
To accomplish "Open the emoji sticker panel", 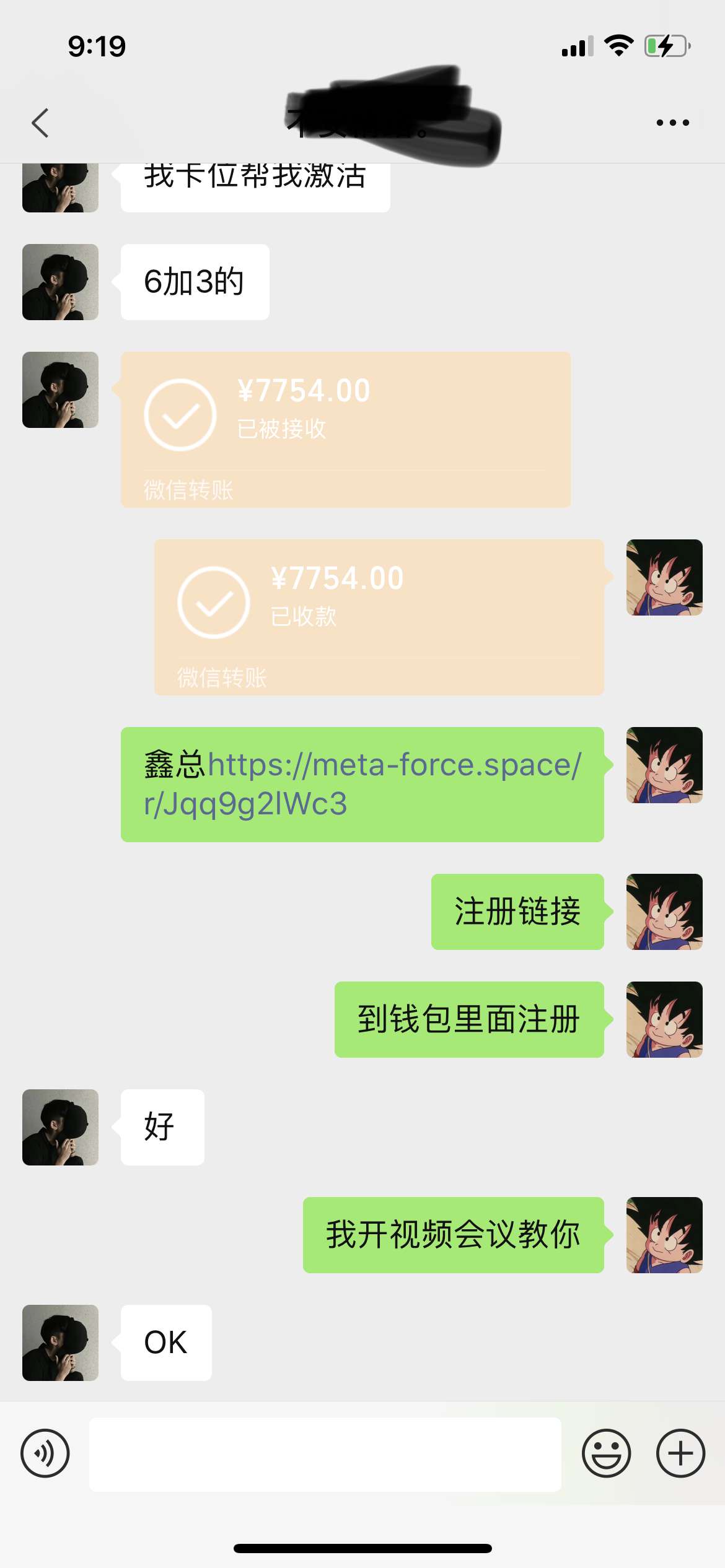I will pyautogui.click(x=606, y=1453).
